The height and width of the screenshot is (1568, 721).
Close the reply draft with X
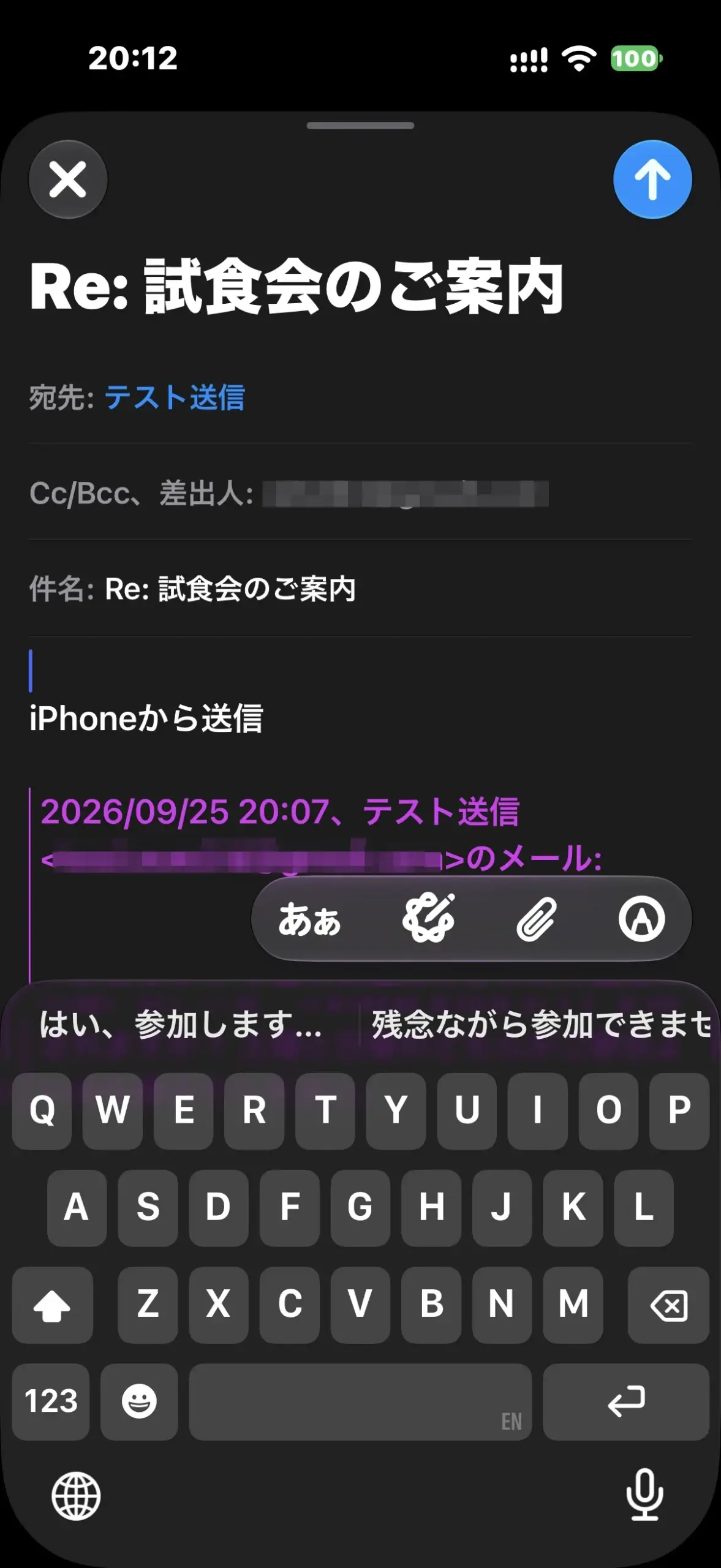coord(68,179)
